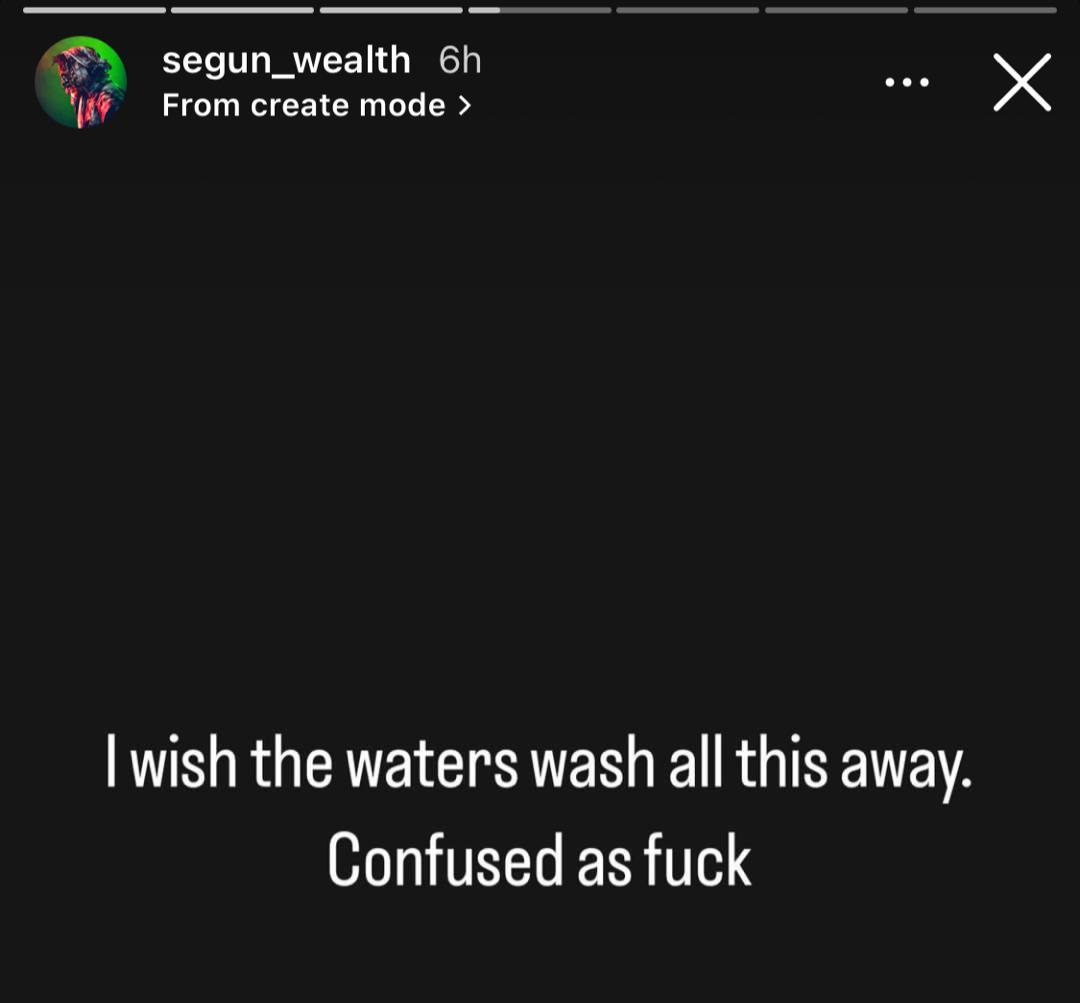1080x1003 pixels.
Task: Open segun_wealth's profile picture
Action: (x=81, y=82)
